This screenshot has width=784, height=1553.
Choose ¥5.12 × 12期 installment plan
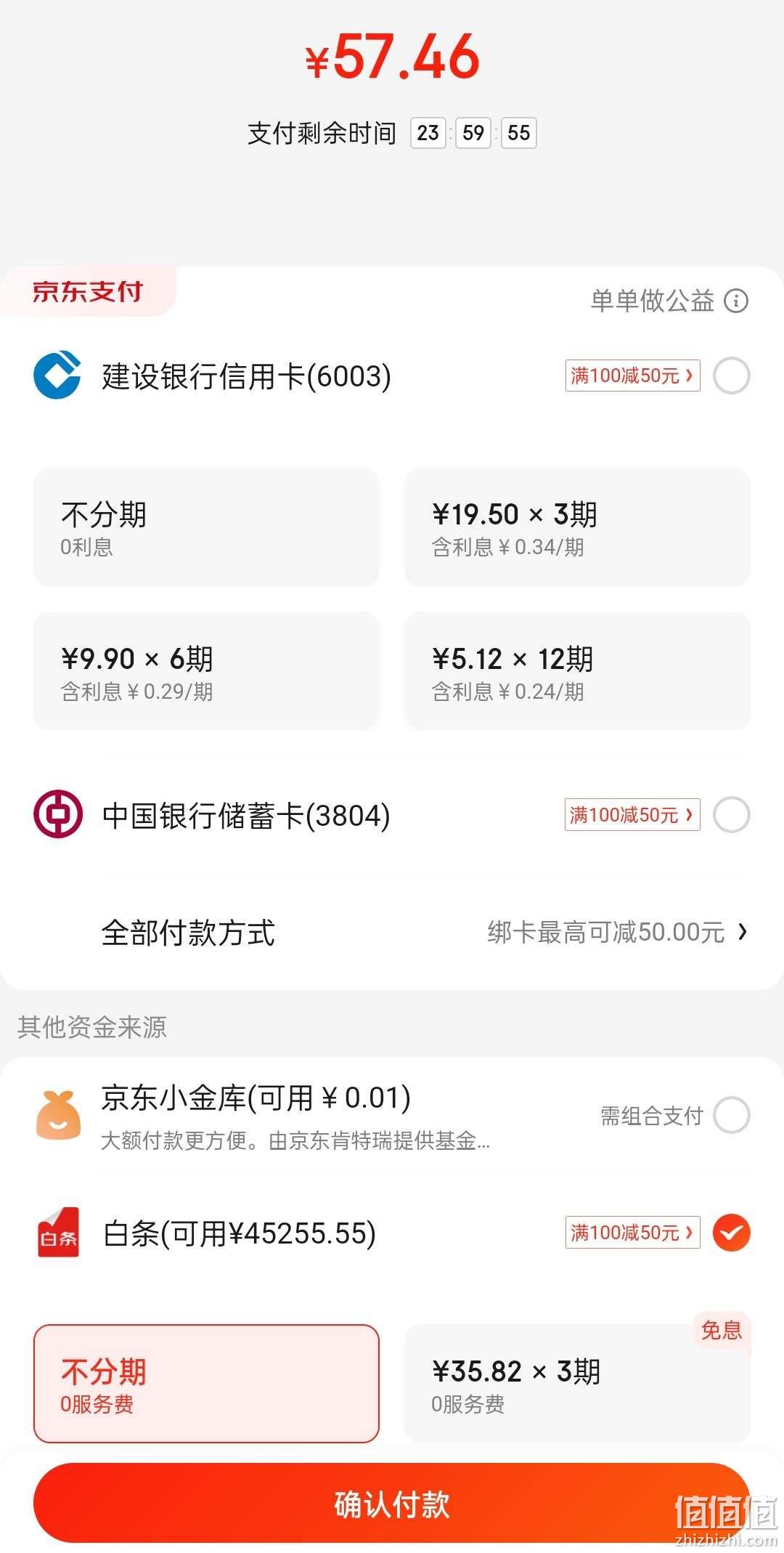[x=577, y=671]
